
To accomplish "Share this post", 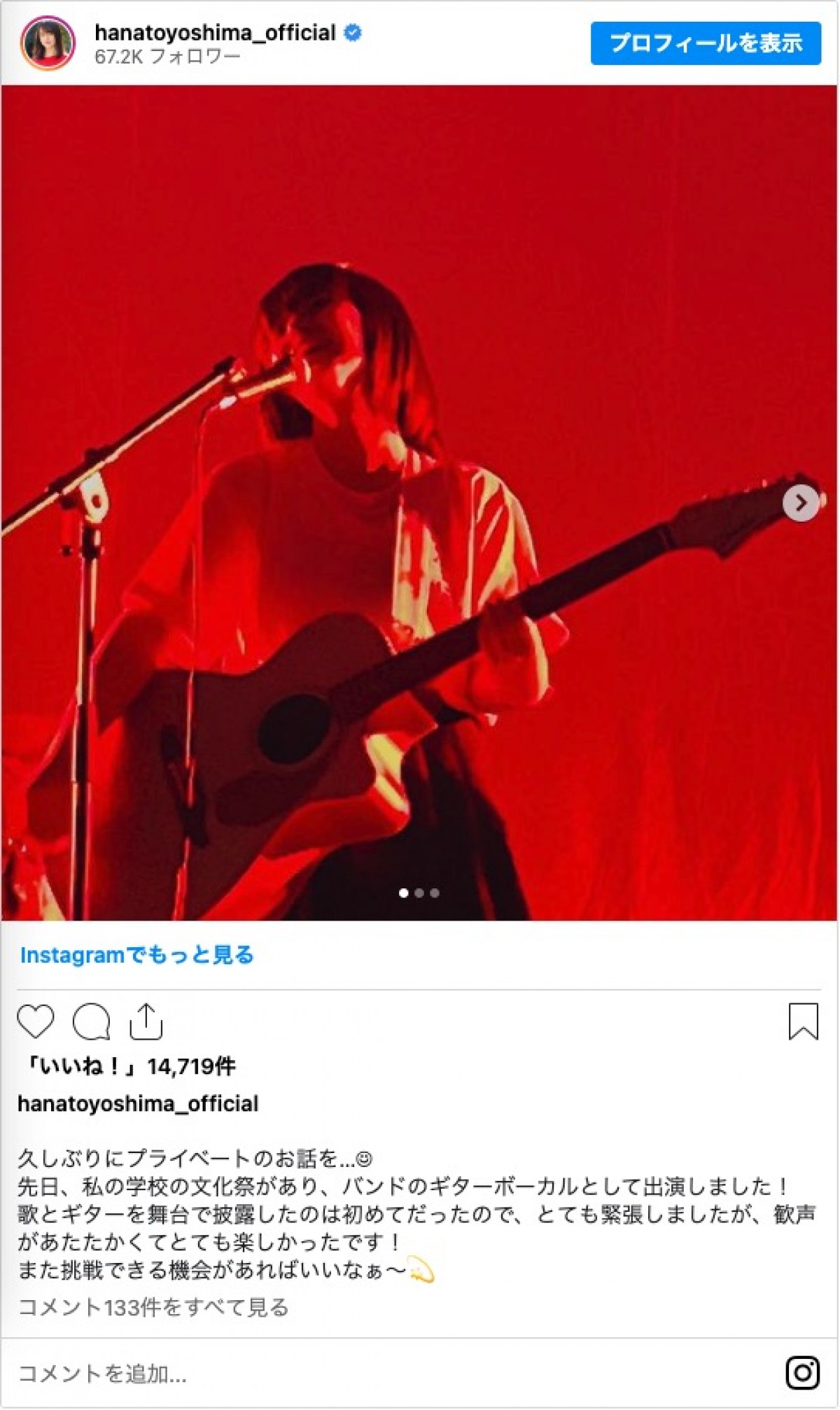I will point(146,1021).
